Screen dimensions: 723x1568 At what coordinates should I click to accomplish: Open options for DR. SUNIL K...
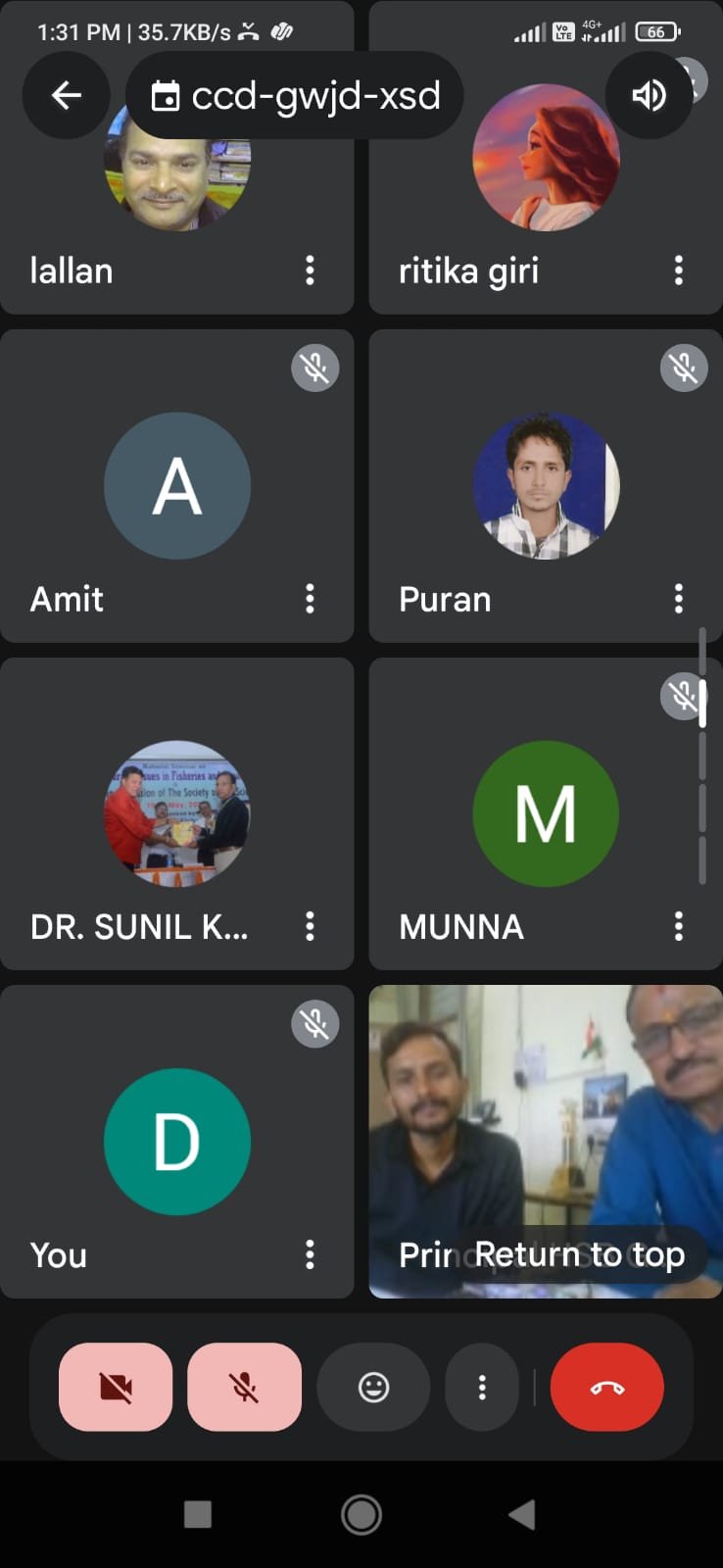(310, 926)
